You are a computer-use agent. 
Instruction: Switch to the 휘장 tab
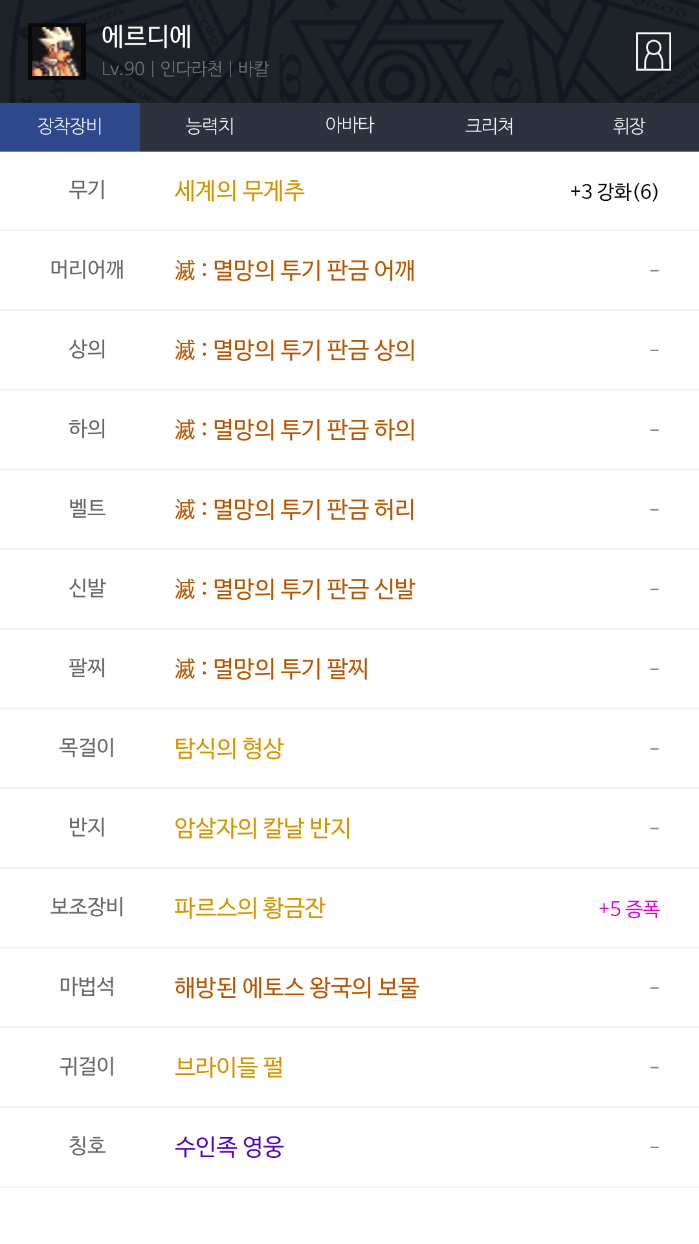click(629, 126)
